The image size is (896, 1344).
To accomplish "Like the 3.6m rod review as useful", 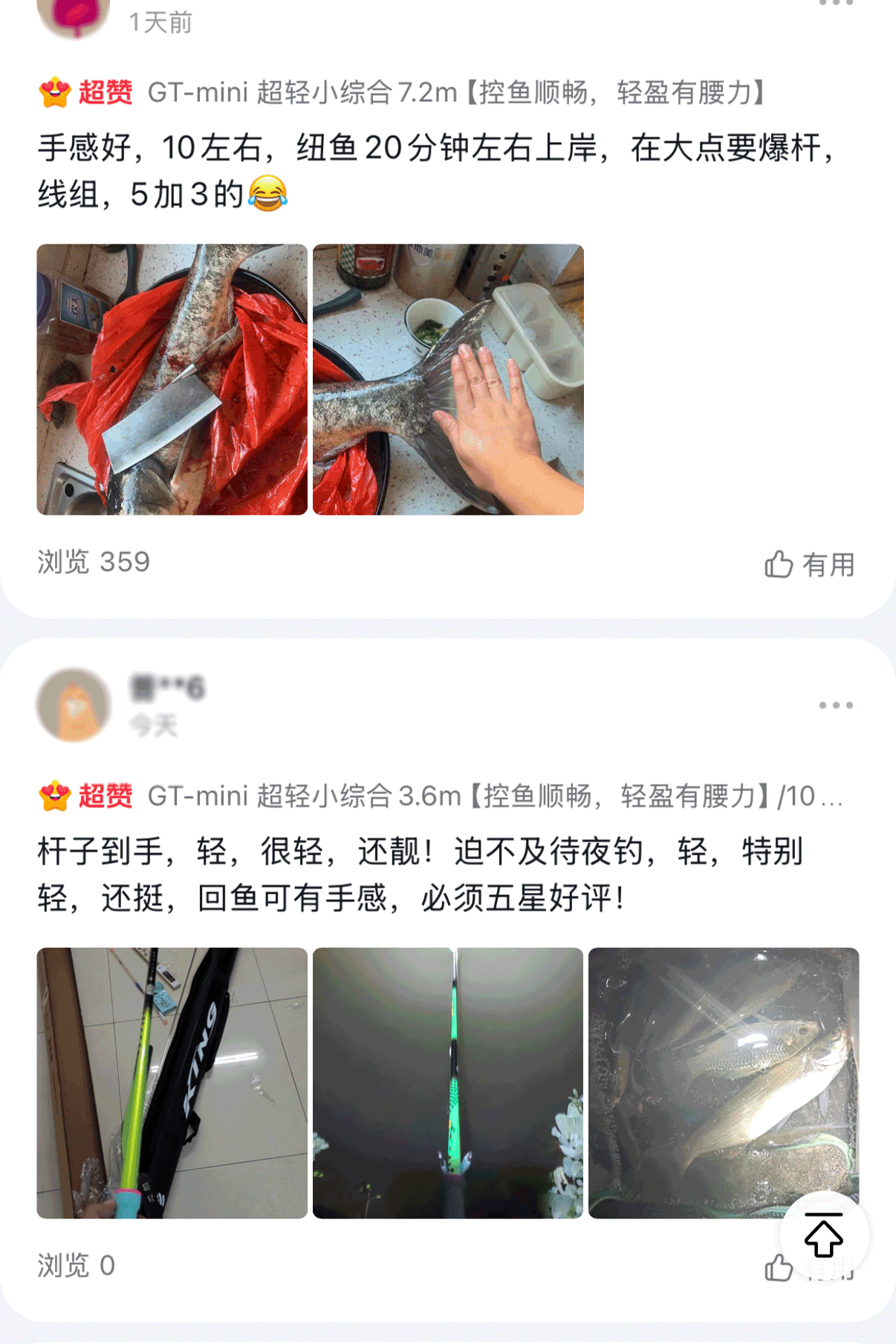I will pos(779,1268).
